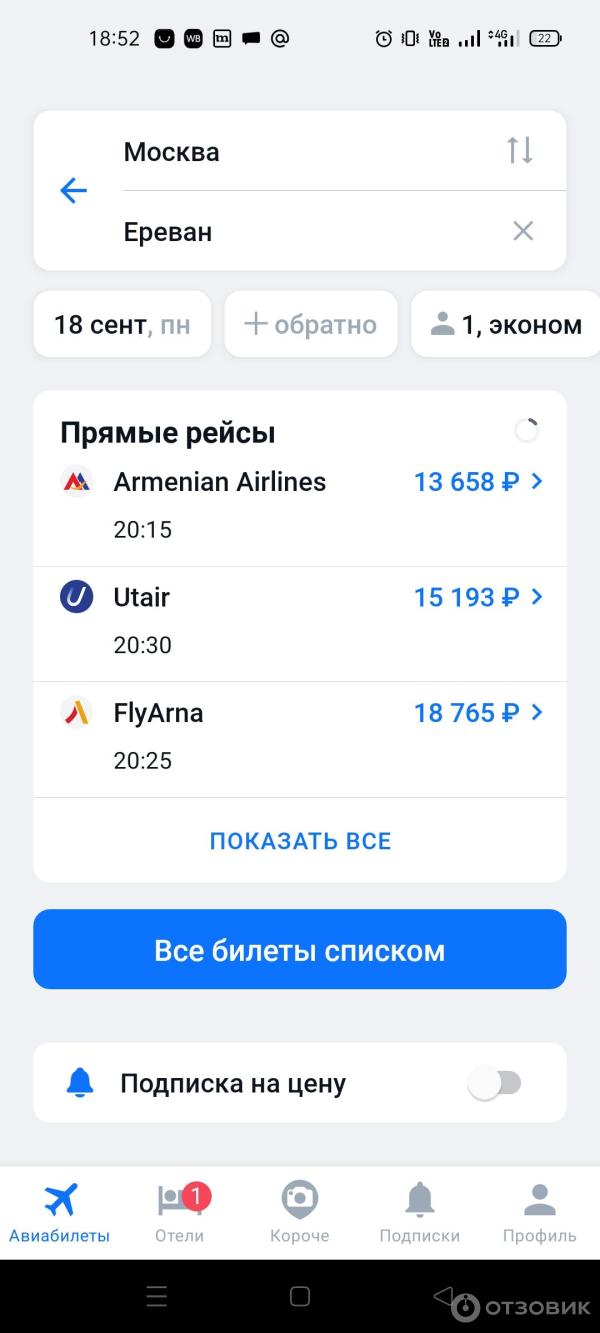Add a return date with обратно

[x=311, y=324]
